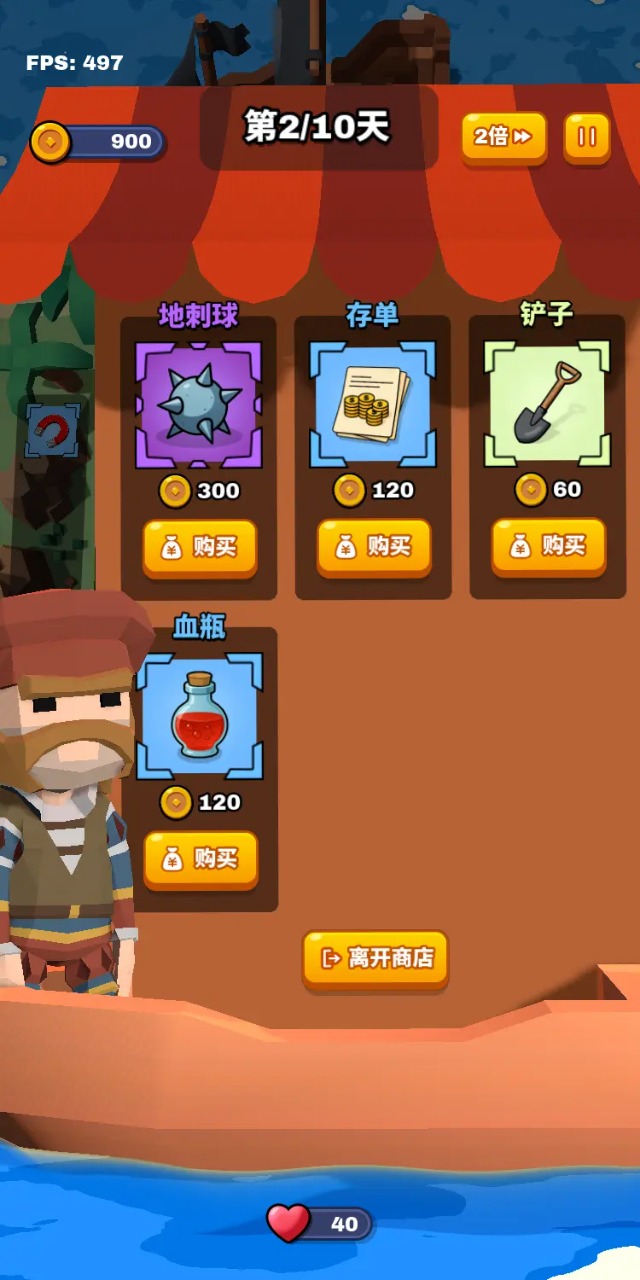This screenshot has width=640, height=1280.
Task: Leave the shop via 离开商店
Action: coord(375,958)
